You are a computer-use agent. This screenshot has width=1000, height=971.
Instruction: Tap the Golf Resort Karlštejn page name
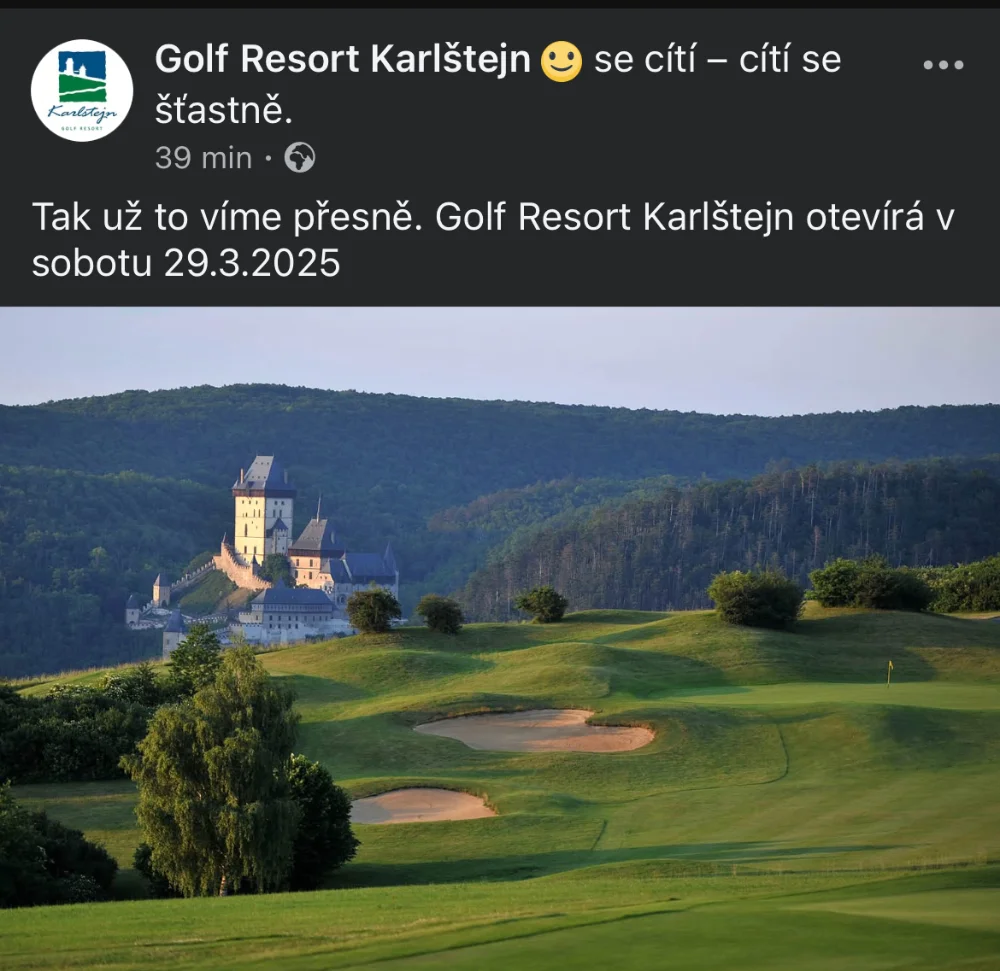[342, 60]
